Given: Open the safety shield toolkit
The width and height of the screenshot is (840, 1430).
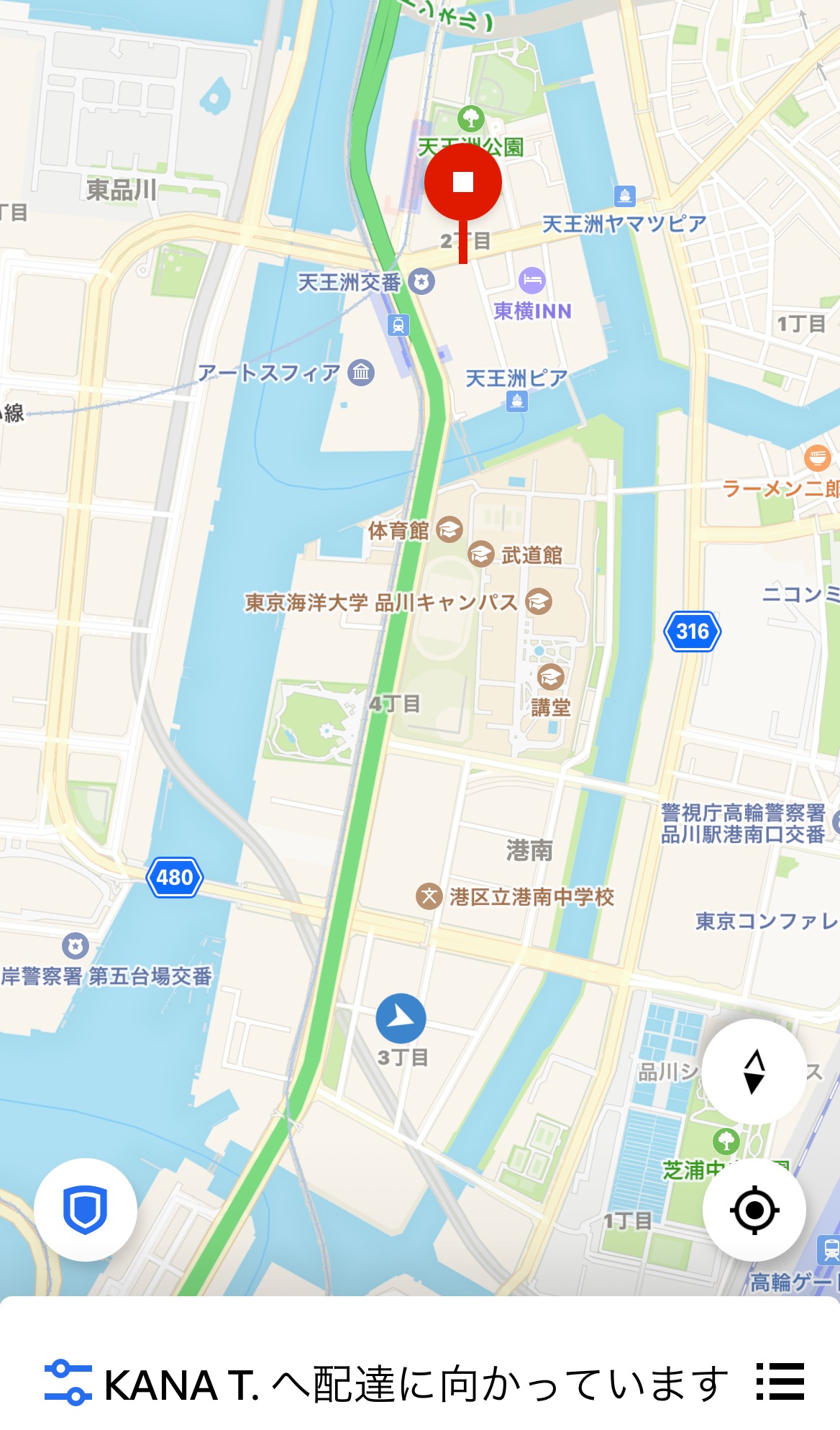Looking at the screenshot, I should click(86, 1210).
